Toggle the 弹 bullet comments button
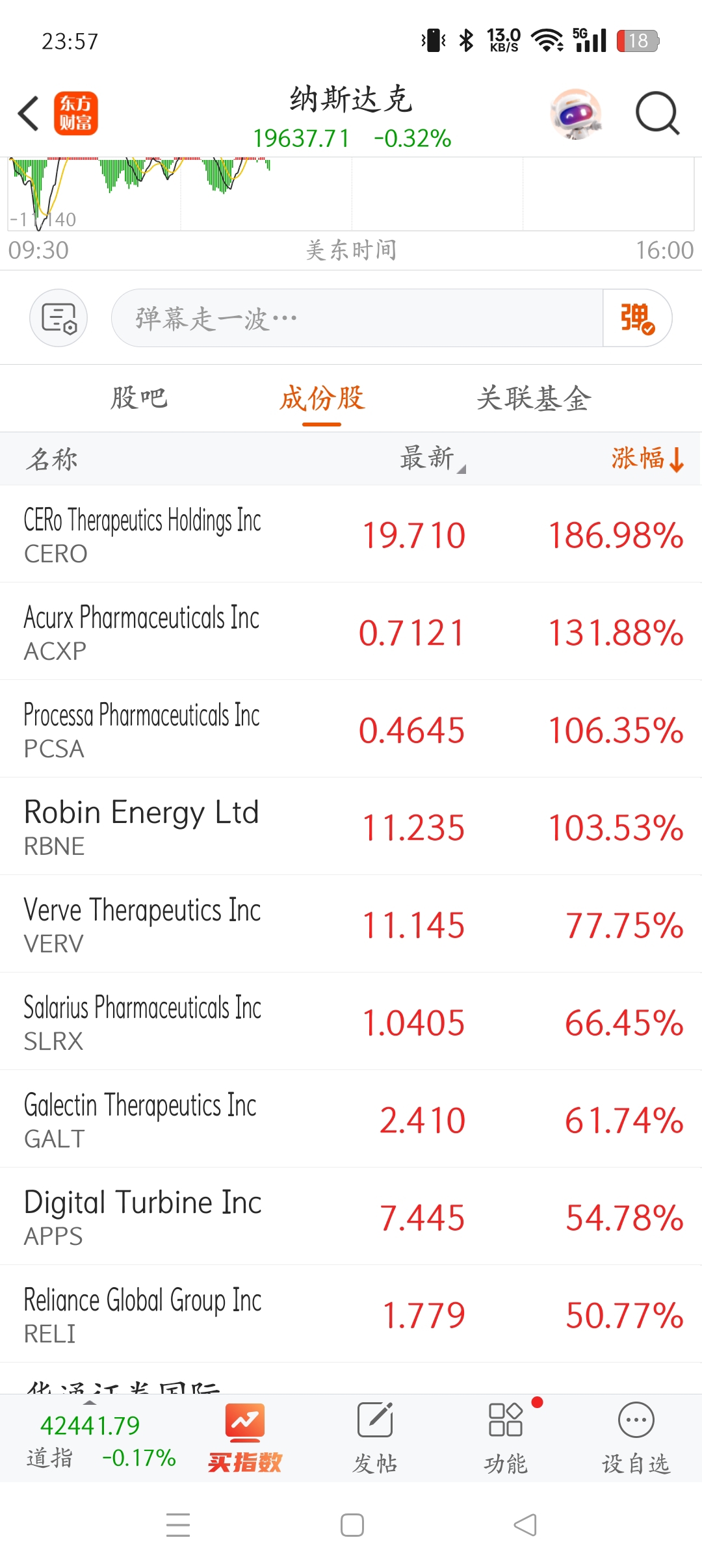This screenshot has height=1568, width=702. pos(637,318)
